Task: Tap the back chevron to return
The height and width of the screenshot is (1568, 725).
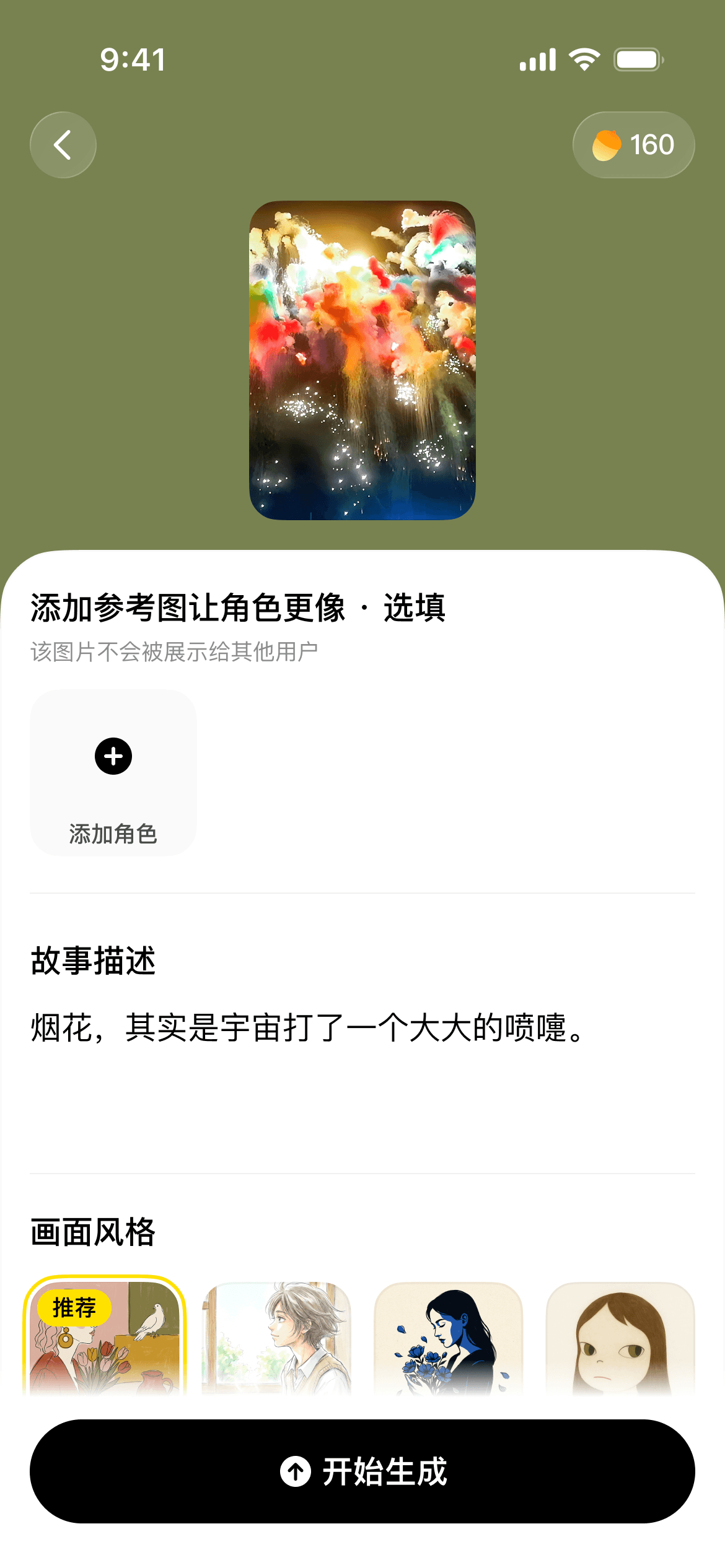Action: (x=63, y=144)
